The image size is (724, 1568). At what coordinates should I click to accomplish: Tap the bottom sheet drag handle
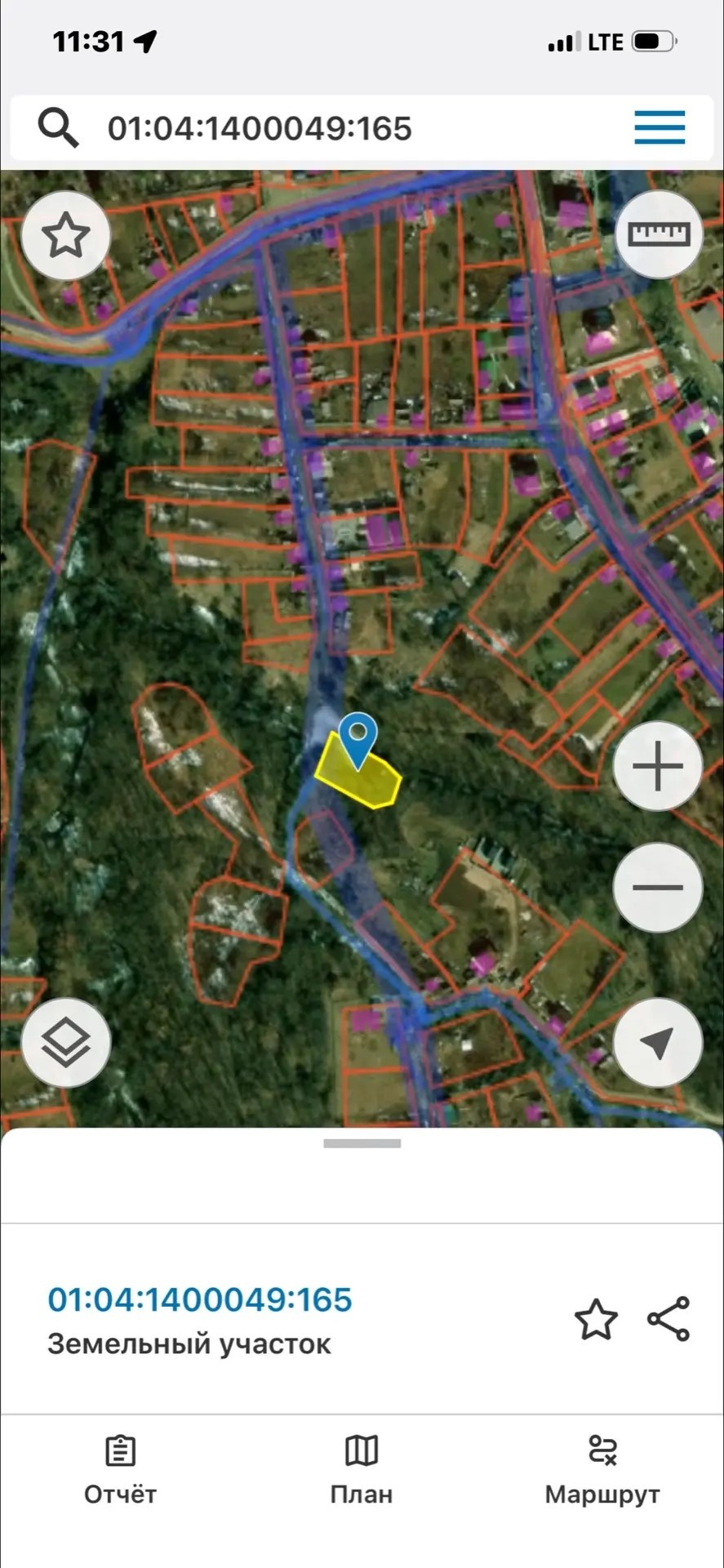pos(362,1144)
